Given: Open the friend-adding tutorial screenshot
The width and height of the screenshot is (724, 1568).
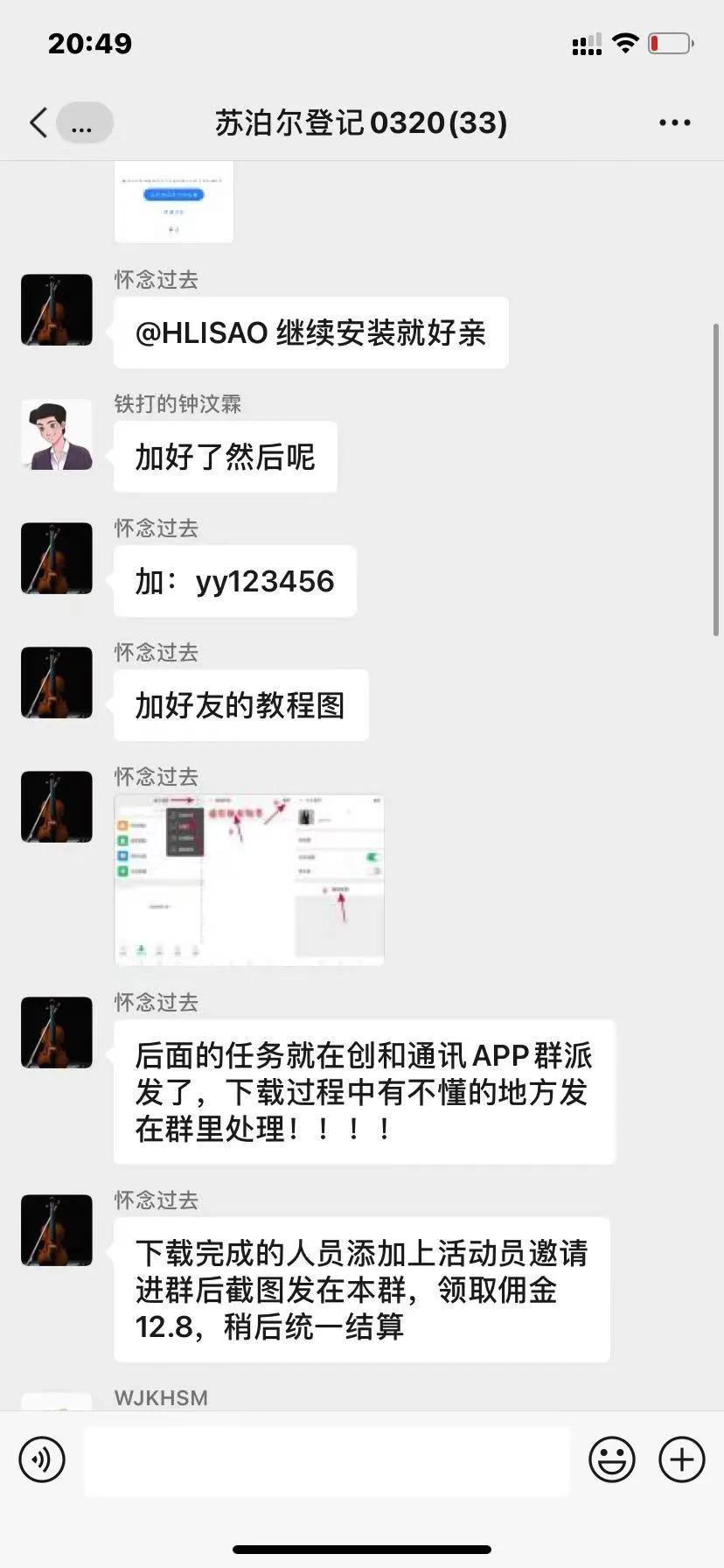Looking at the screenshot, I should tap(248, 879).
